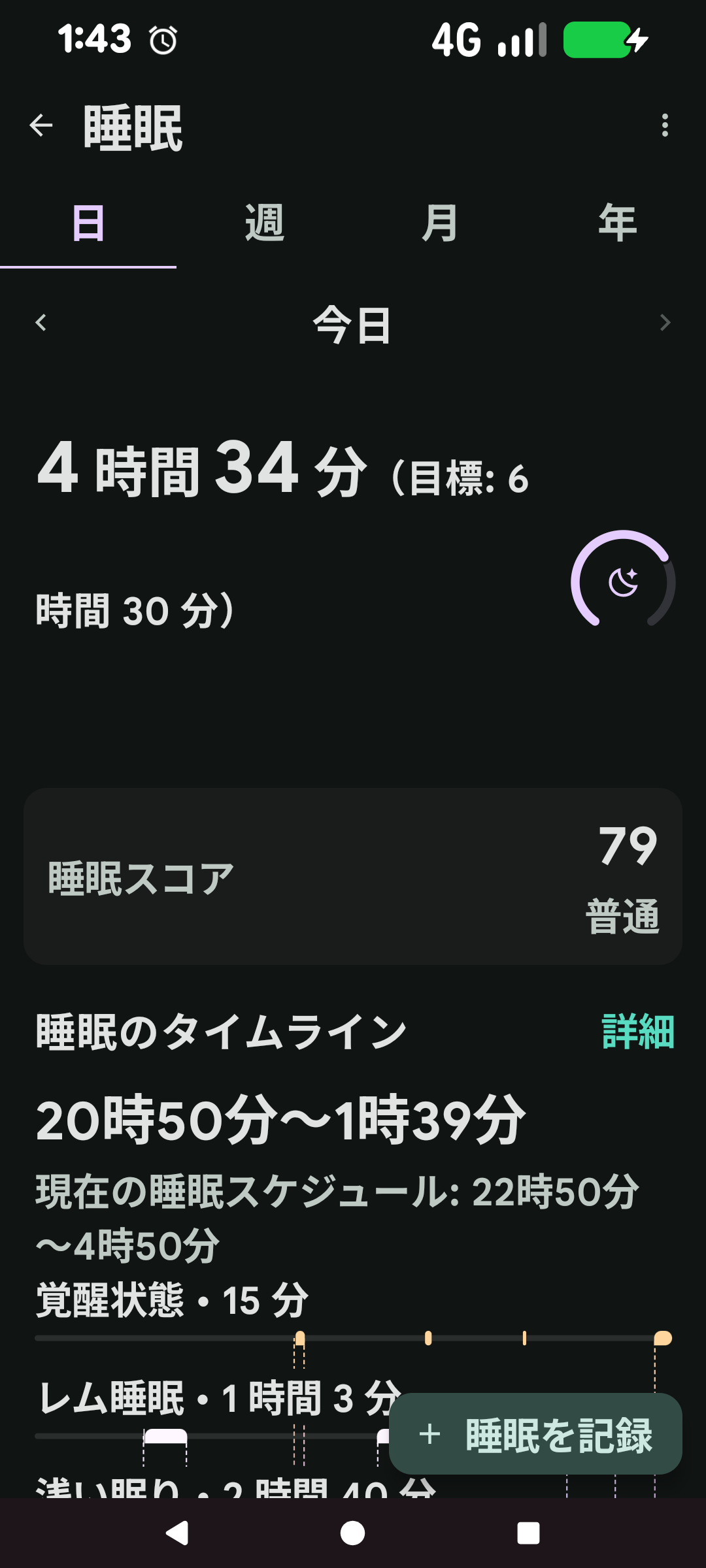This screenshot has height=1568, width=706.
Task: Tap the system home button
Action: [353, 1533]
